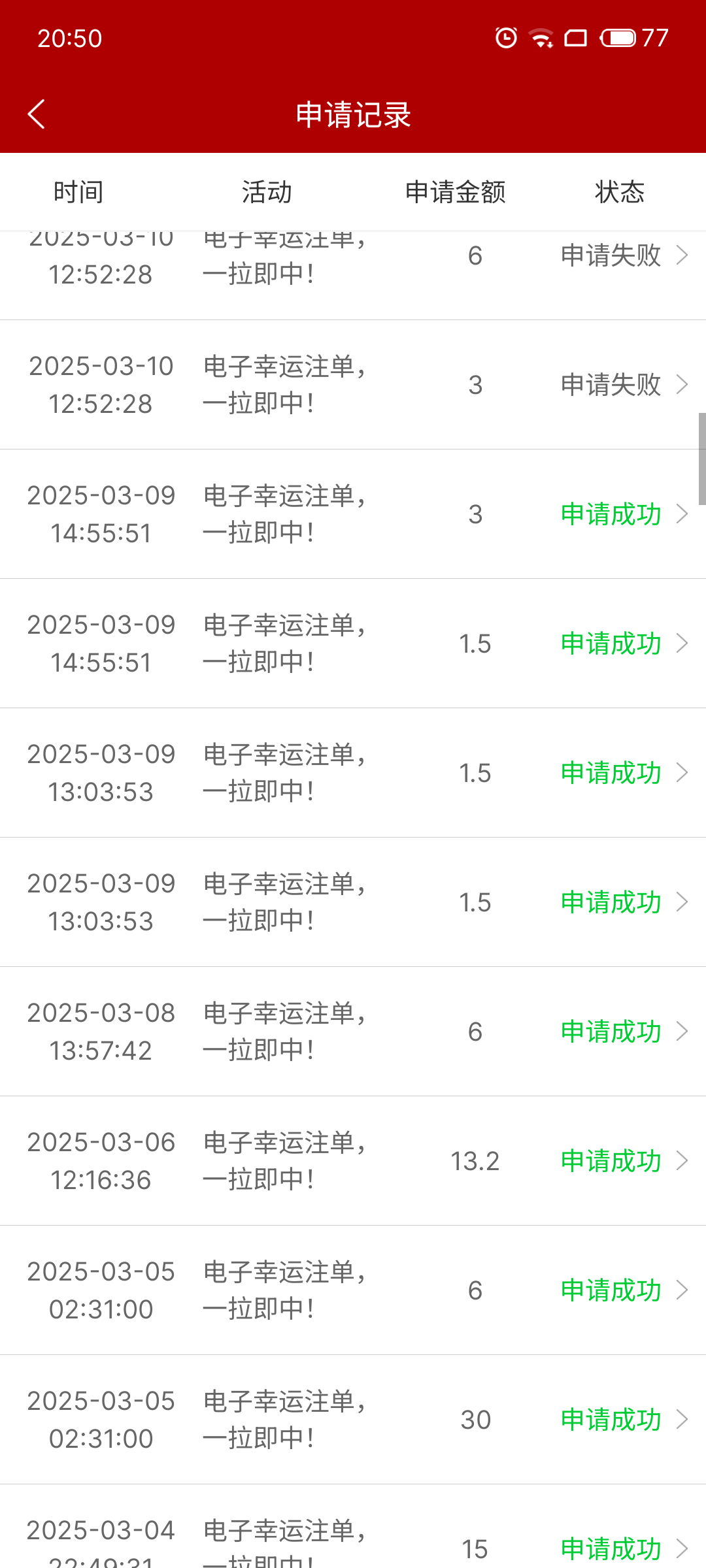View the 2025-03-08 13:57:42 successful record

pyautogui.click(x=353, y=1032)
